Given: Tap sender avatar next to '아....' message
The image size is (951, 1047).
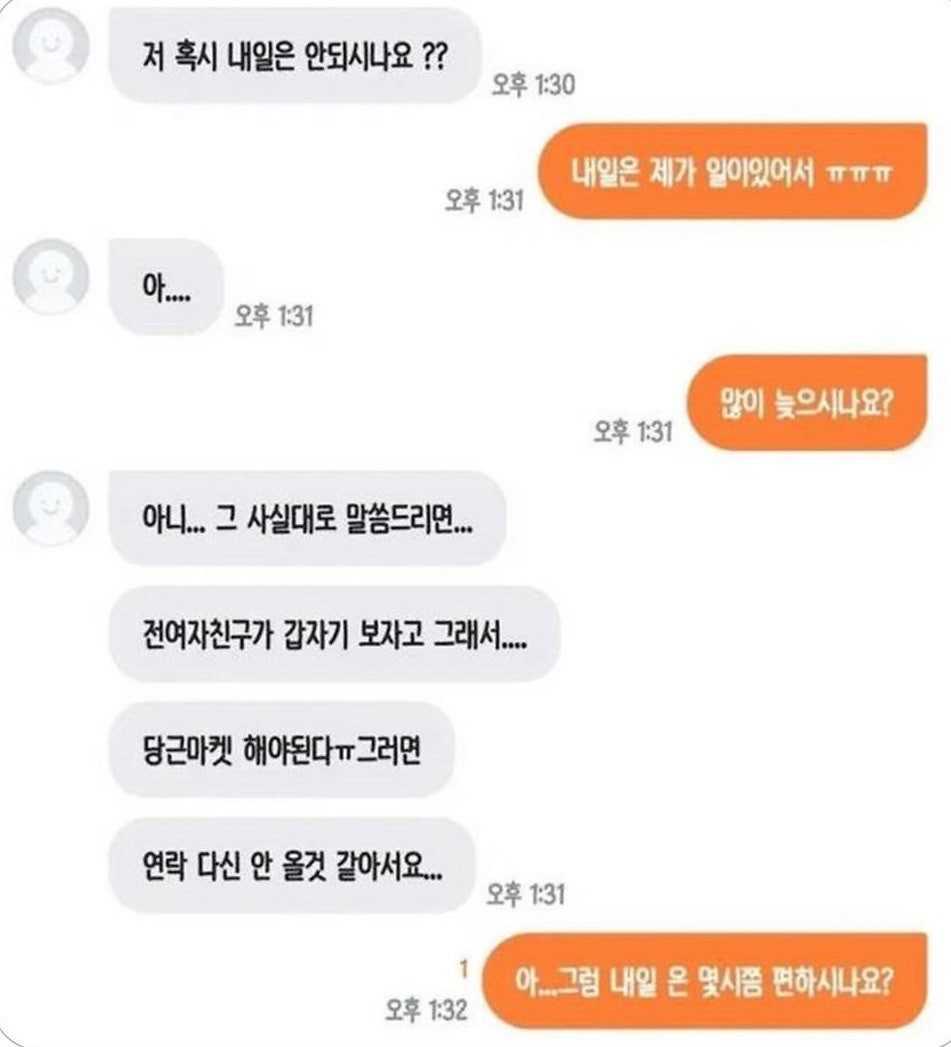Looking at the screenshot, I should click(x=52, y=278).
